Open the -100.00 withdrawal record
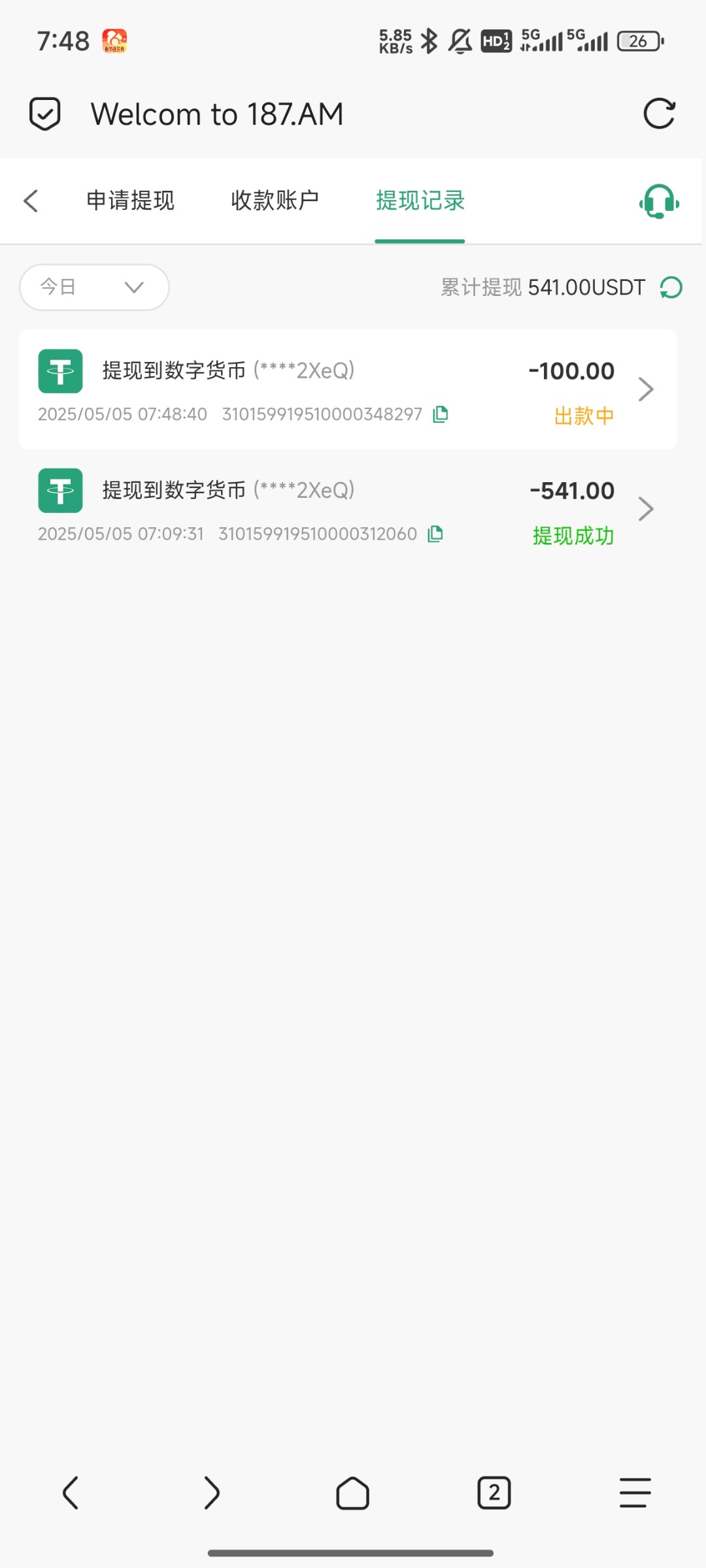 click(348, 389)
